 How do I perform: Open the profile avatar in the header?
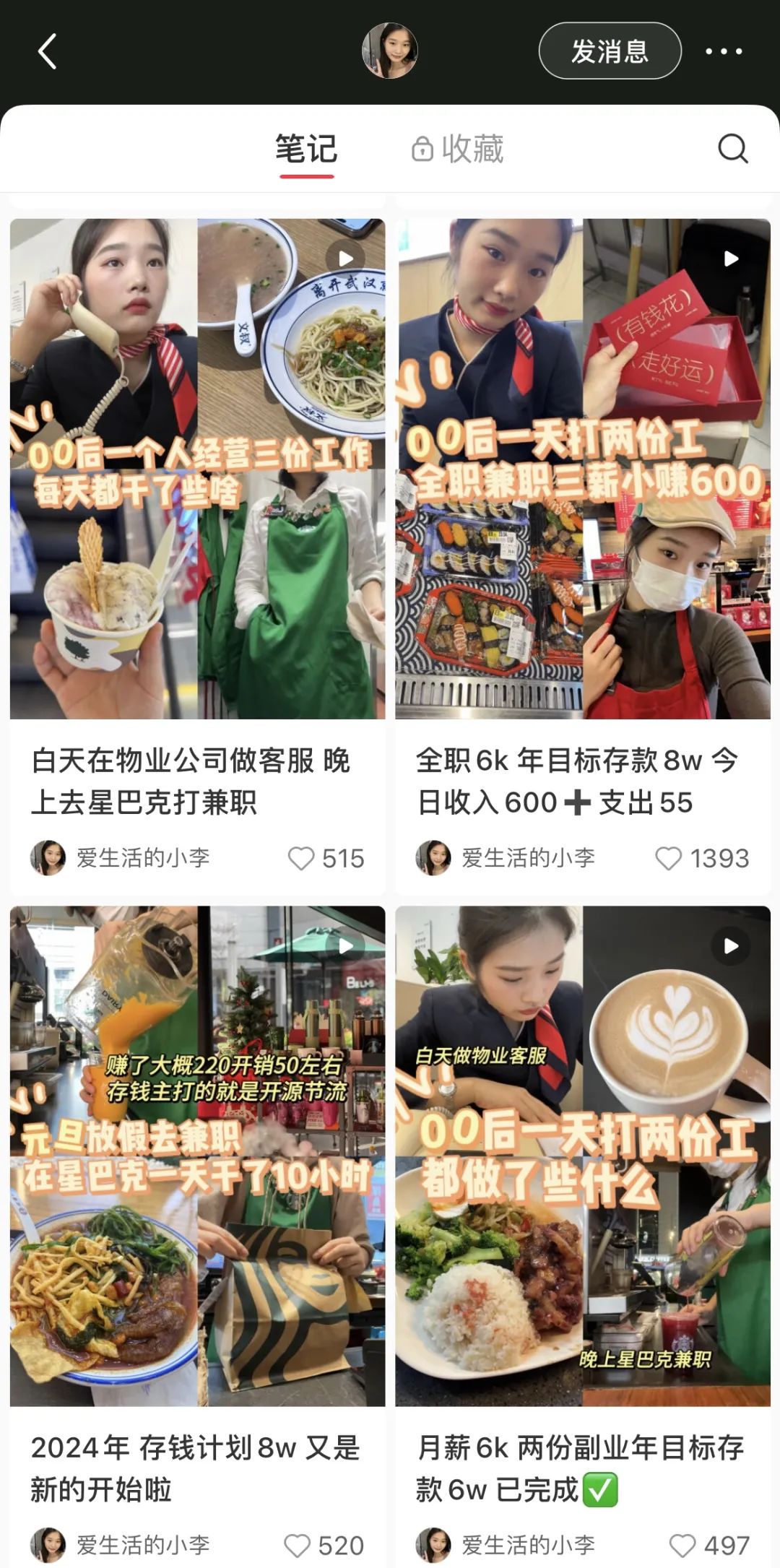(390, 51)
